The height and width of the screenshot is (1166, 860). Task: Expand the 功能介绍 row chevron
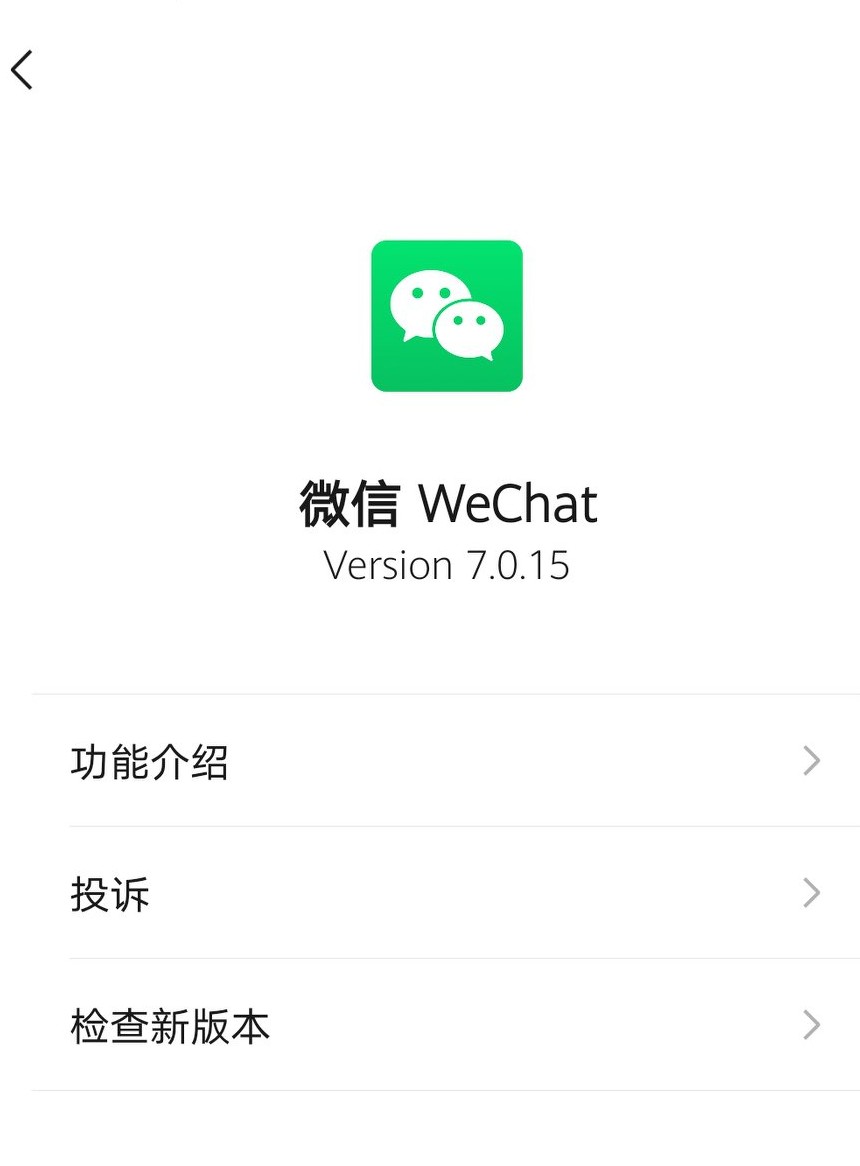(810, 762)
